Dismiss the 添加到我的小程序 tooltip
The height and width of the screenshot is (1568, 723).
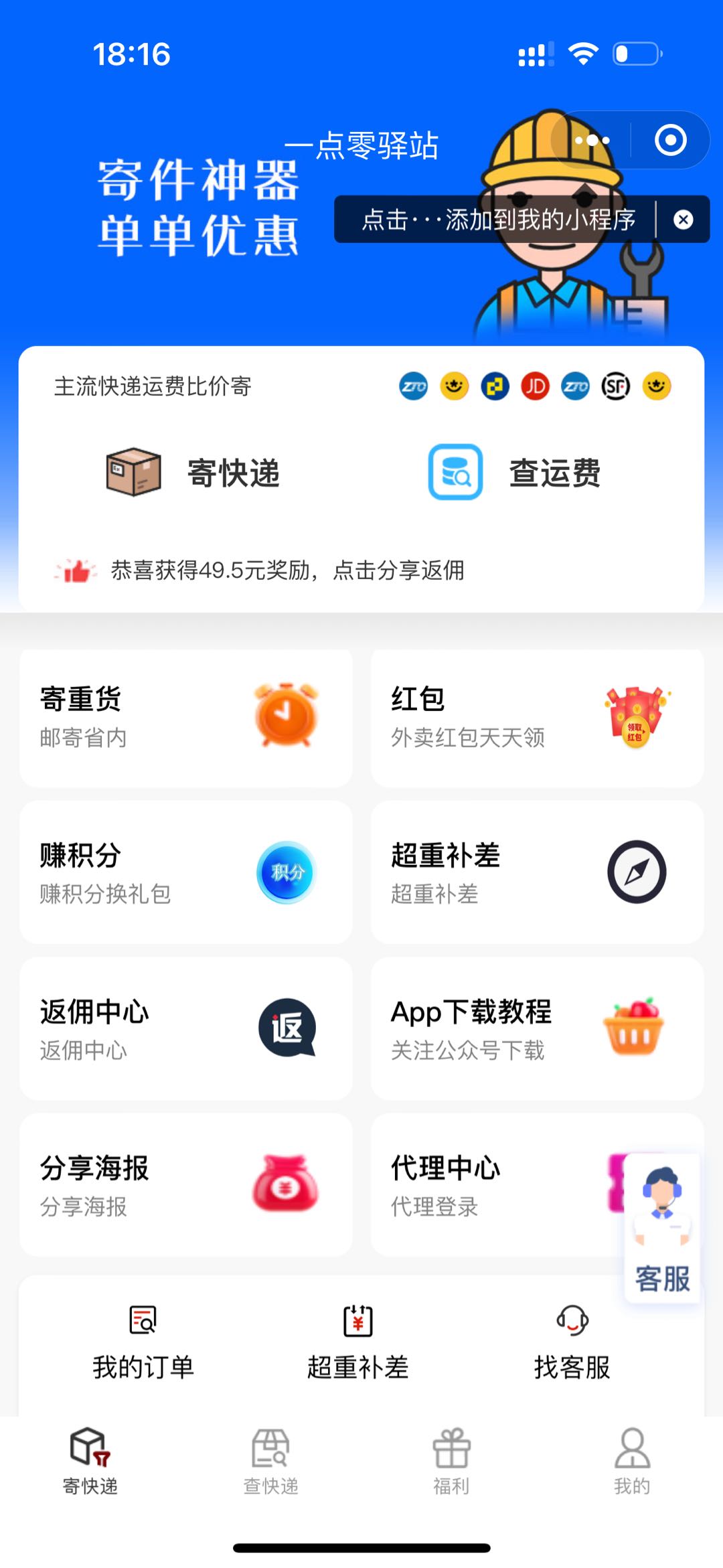pyautogui.click(x=683, y=220)
